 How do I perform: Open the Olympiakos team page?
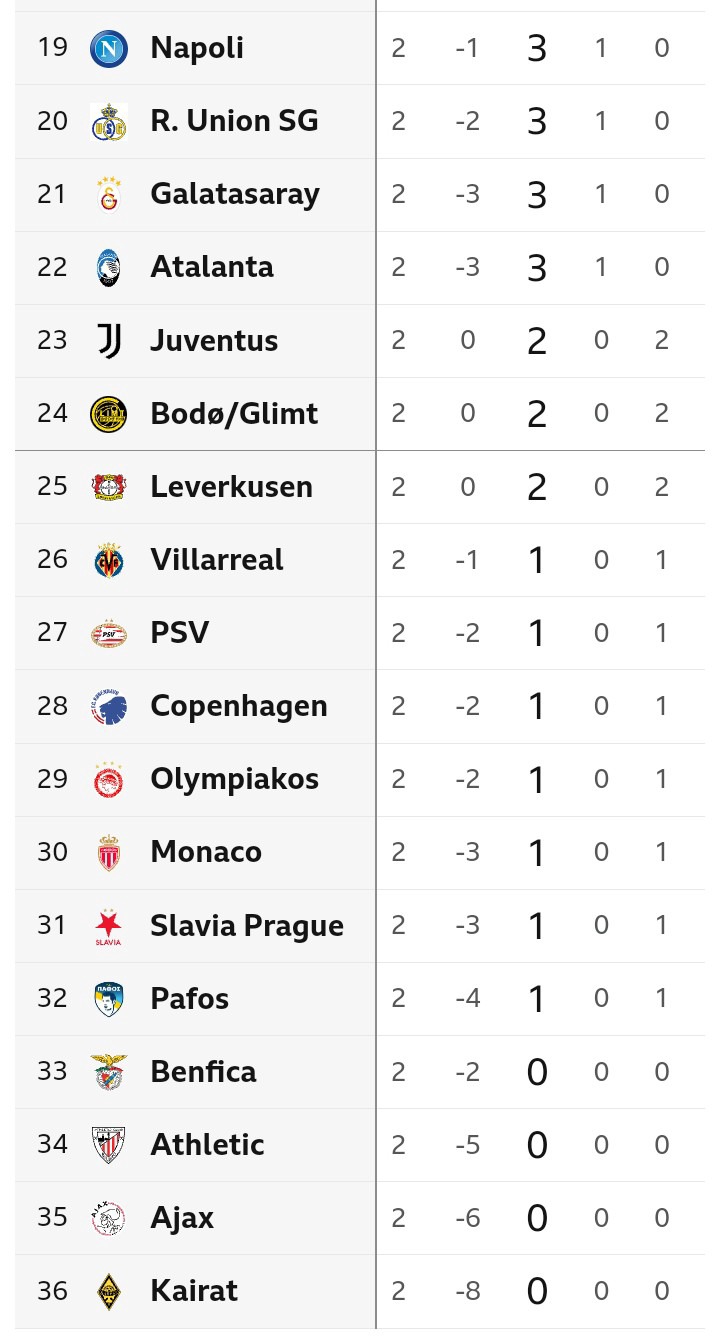(x=235, y=778)
